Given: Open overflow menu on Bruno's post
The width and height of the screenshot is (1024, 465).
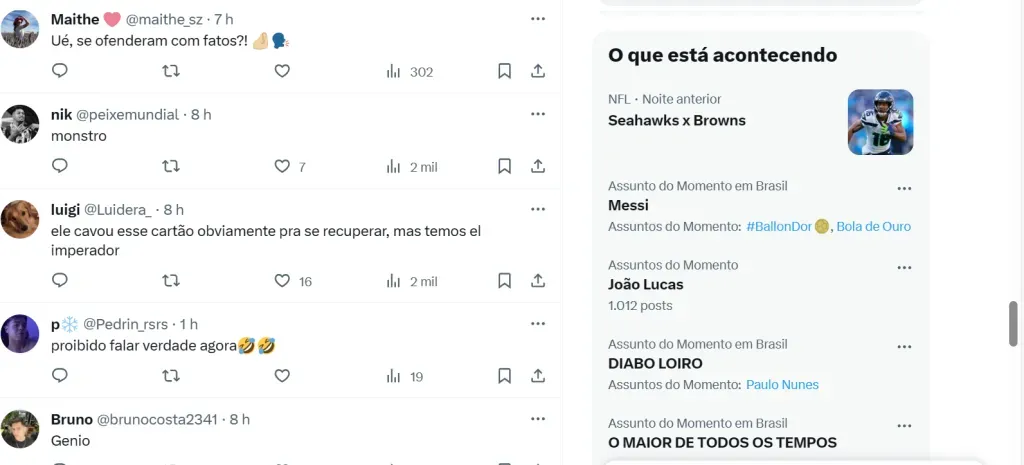Looking at the screenshot, I should pos(538,419).
